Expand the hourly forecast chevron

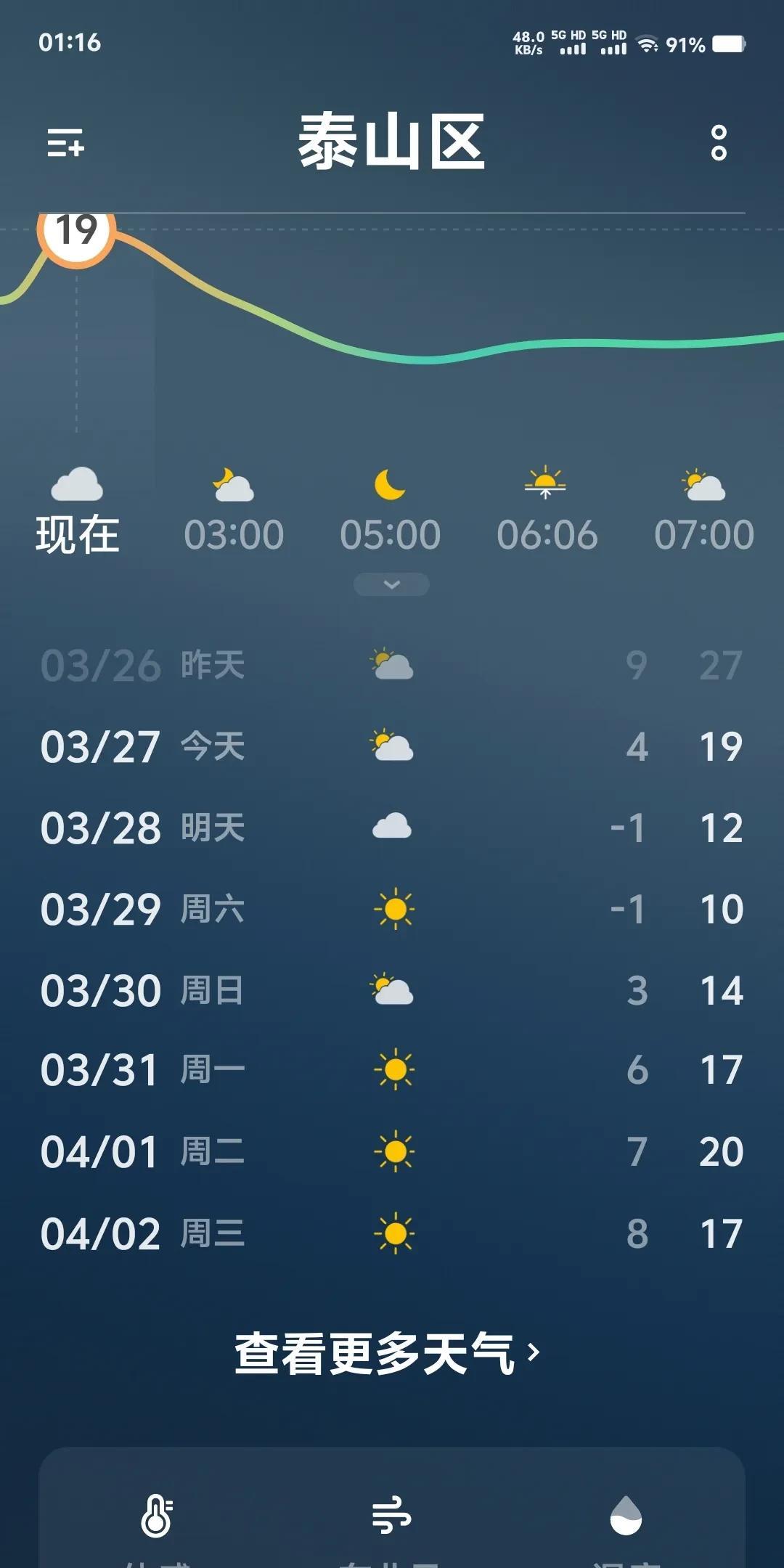[391, 584]
